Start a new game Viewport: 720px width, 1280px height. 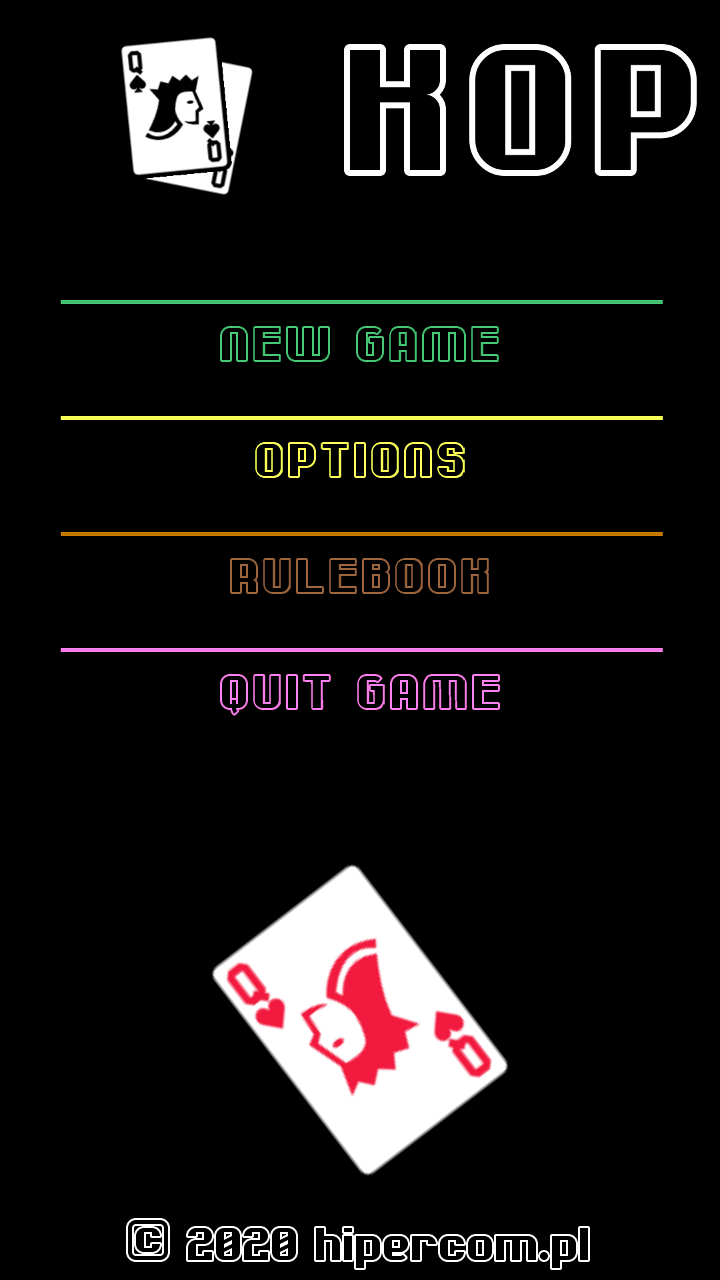(x=360, y=345)
